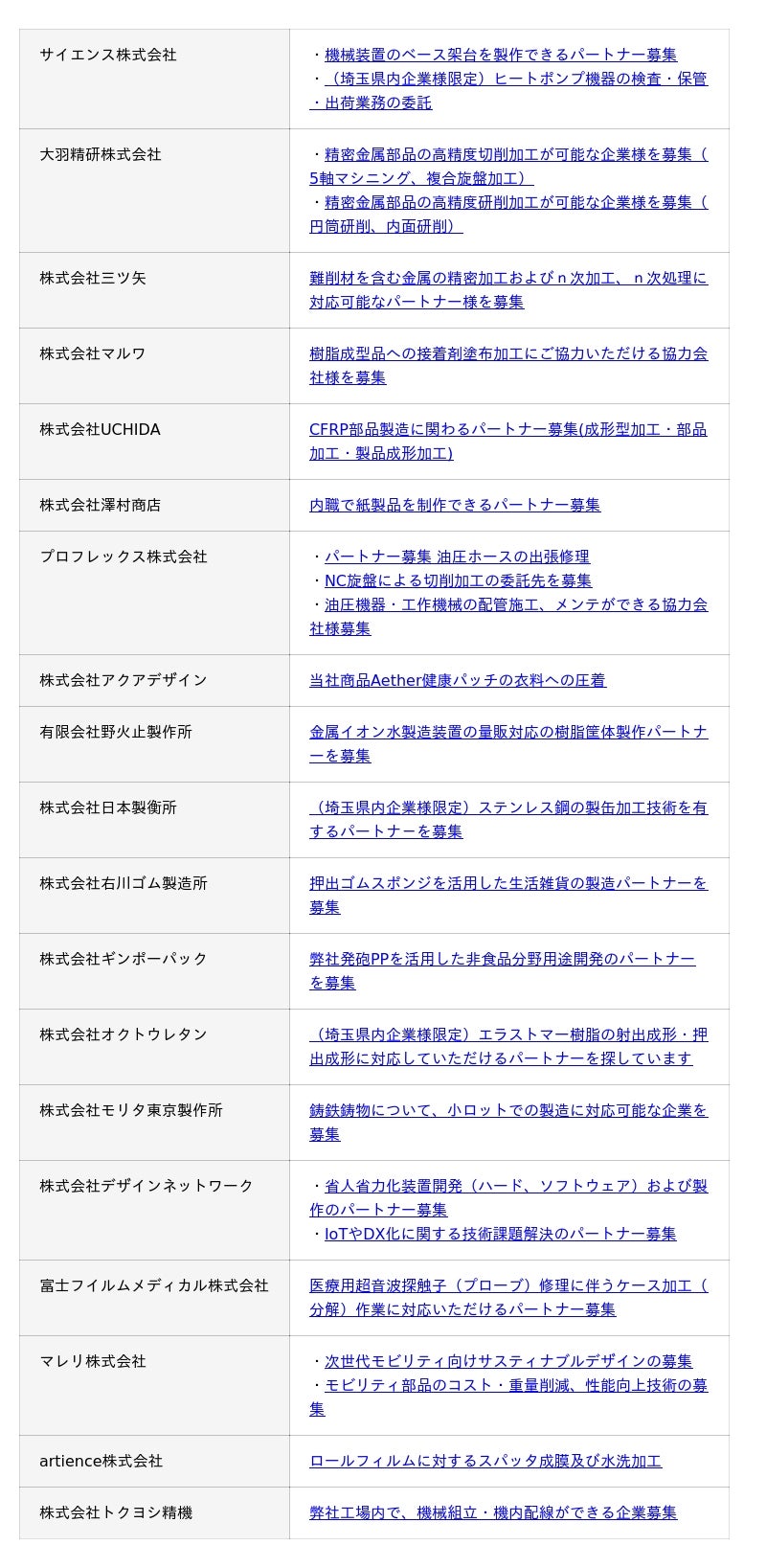Open the NC旋盤による切削加工 link

coord(458,580)
